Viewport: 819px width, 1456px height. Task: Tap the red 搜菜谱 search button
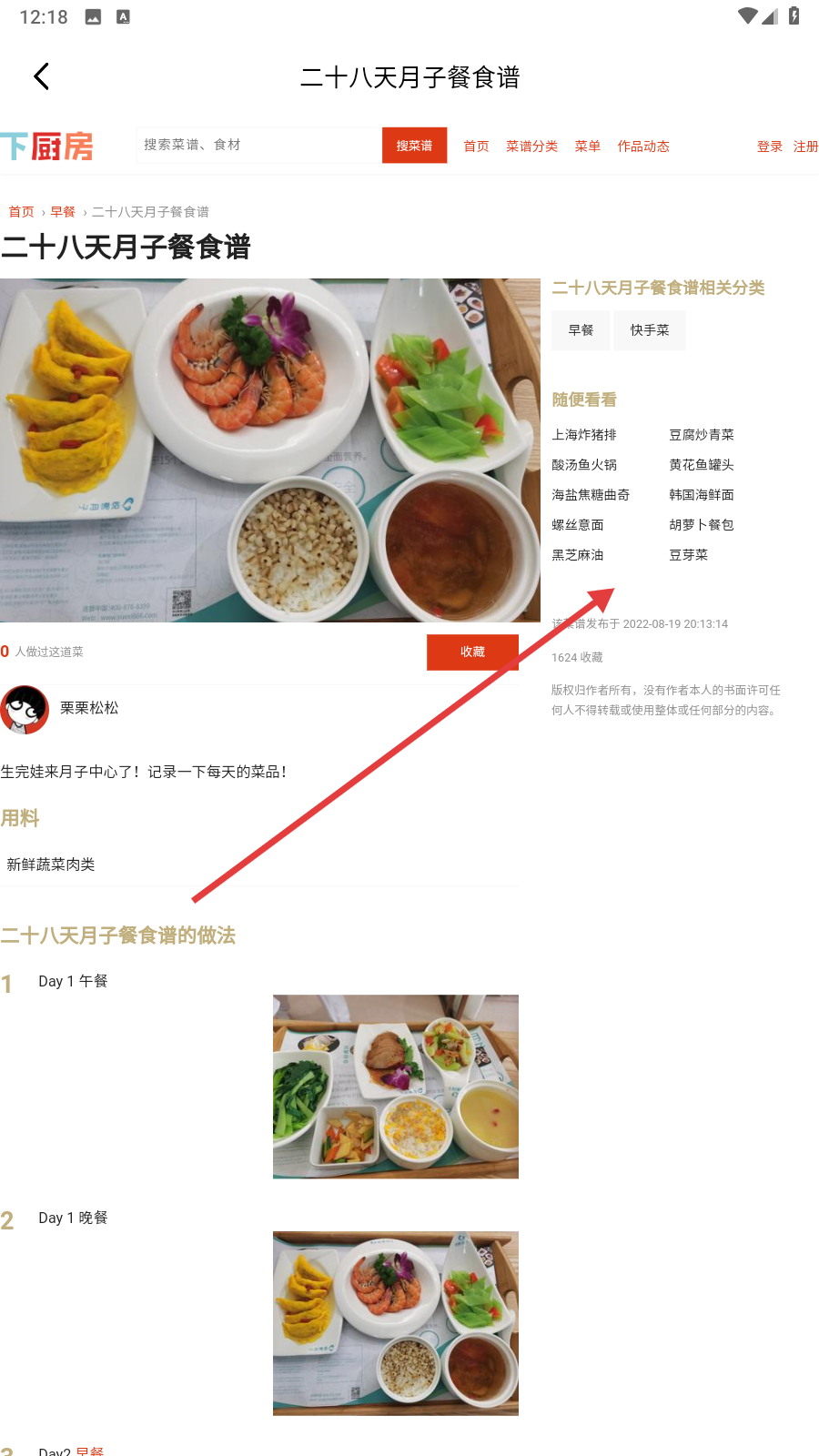414,146
